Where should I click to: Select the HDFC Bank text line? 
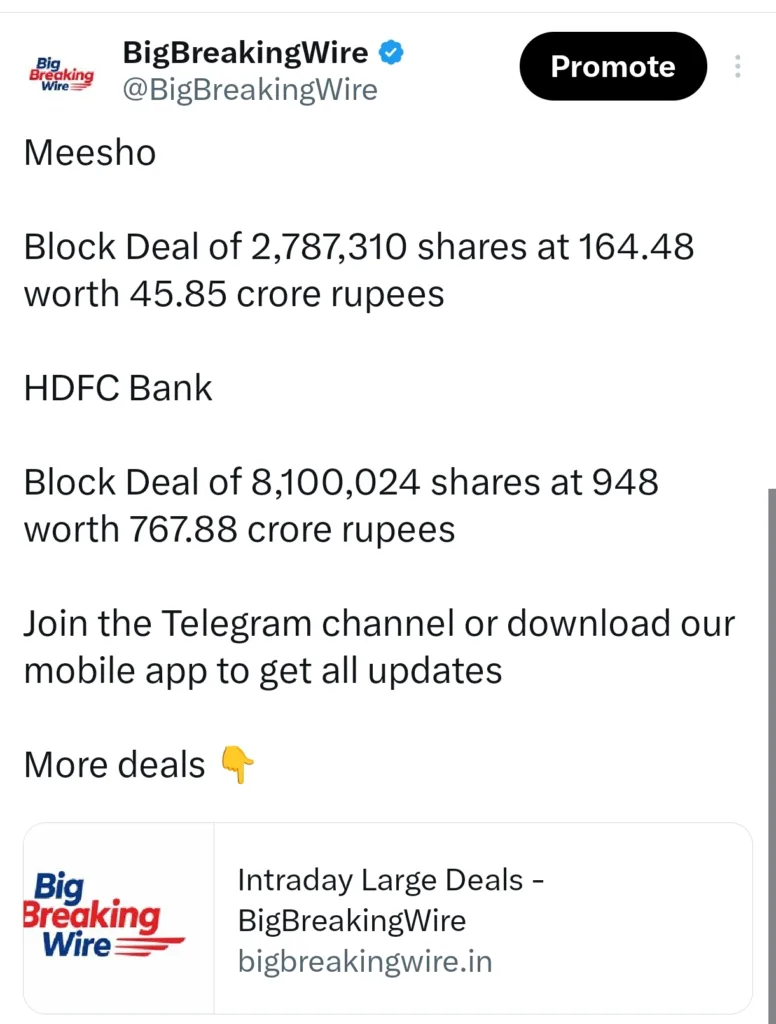pyautogui.click(x=117, y=388)
